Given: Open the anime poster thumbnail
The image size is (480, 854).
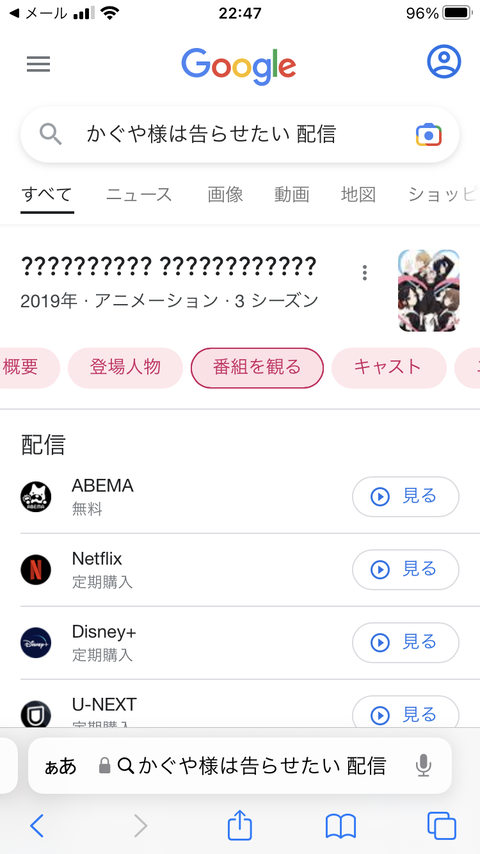Looking at the screenshot, I should click(x=428, y=290).
